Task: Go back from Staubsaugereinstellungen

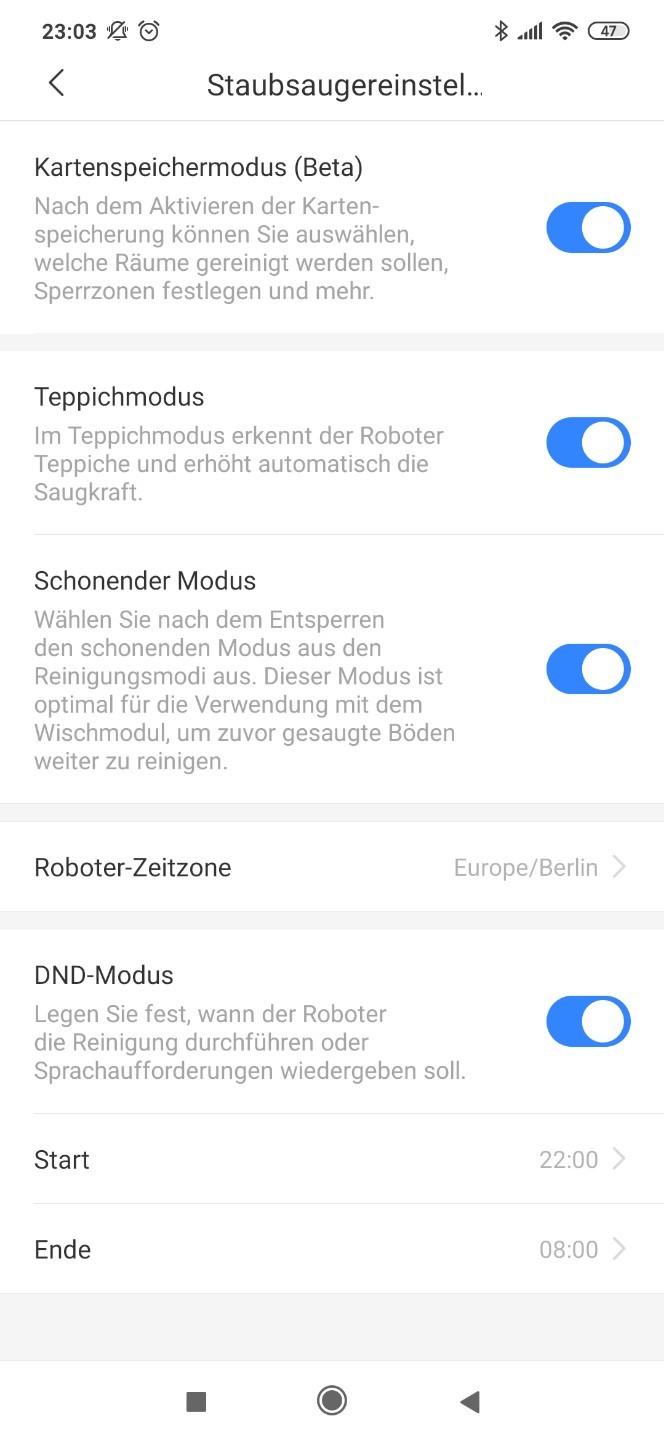Action: tap(56, 83)
